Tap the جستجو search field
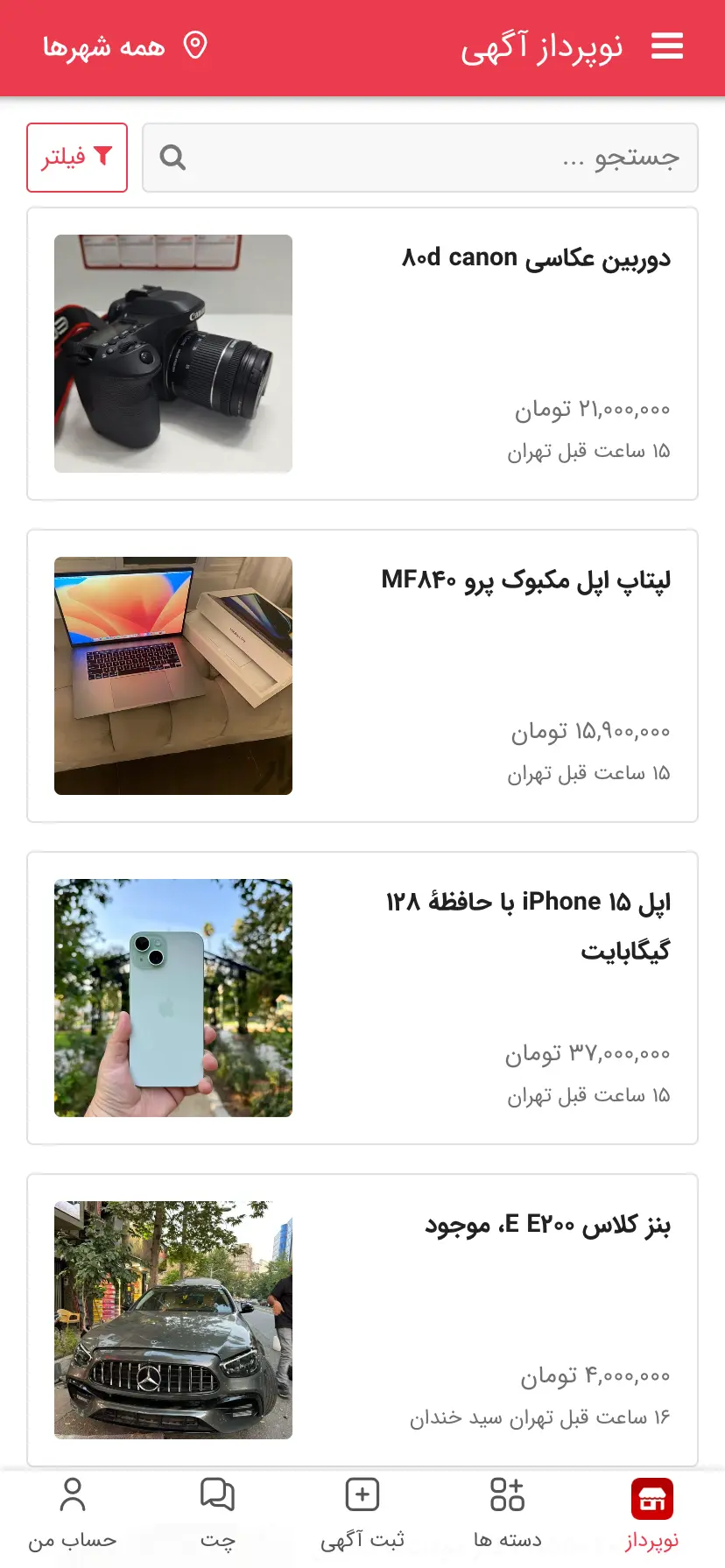Viewport: 725px width, 1568px height. point(420,158)
